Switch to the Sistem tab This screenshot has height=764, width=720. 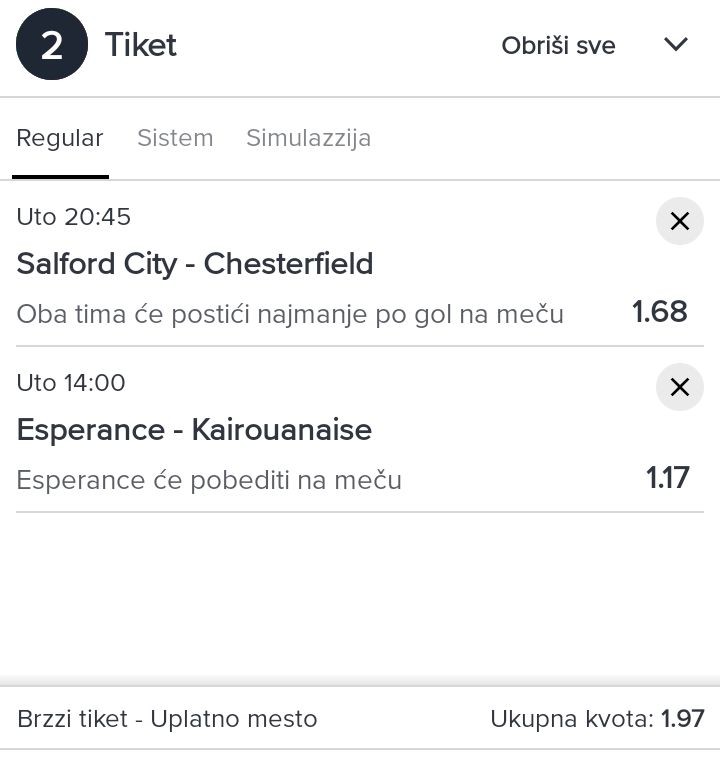(175, 138)
